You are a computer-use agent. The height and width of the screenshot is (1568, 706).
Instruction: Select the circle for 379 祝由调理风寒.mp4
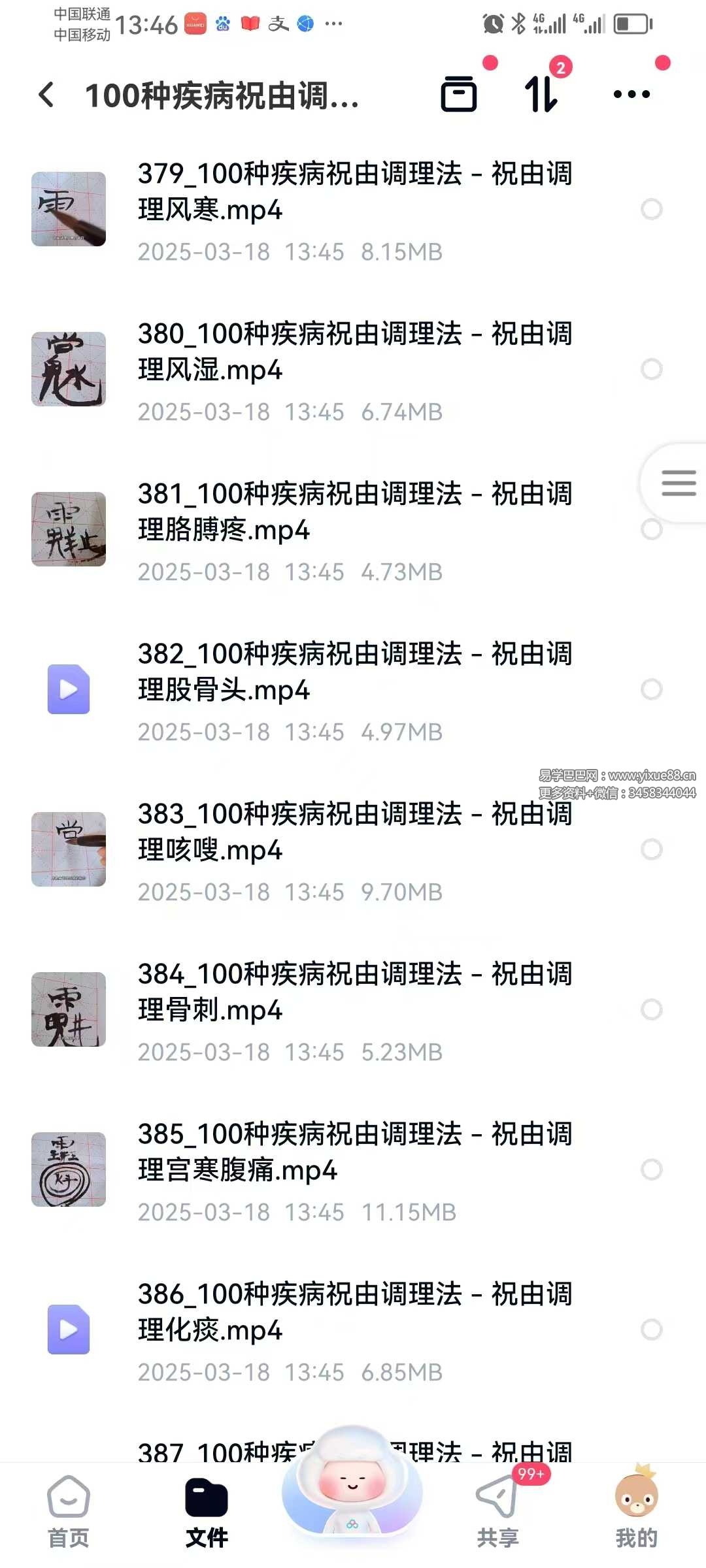[651, 209]
